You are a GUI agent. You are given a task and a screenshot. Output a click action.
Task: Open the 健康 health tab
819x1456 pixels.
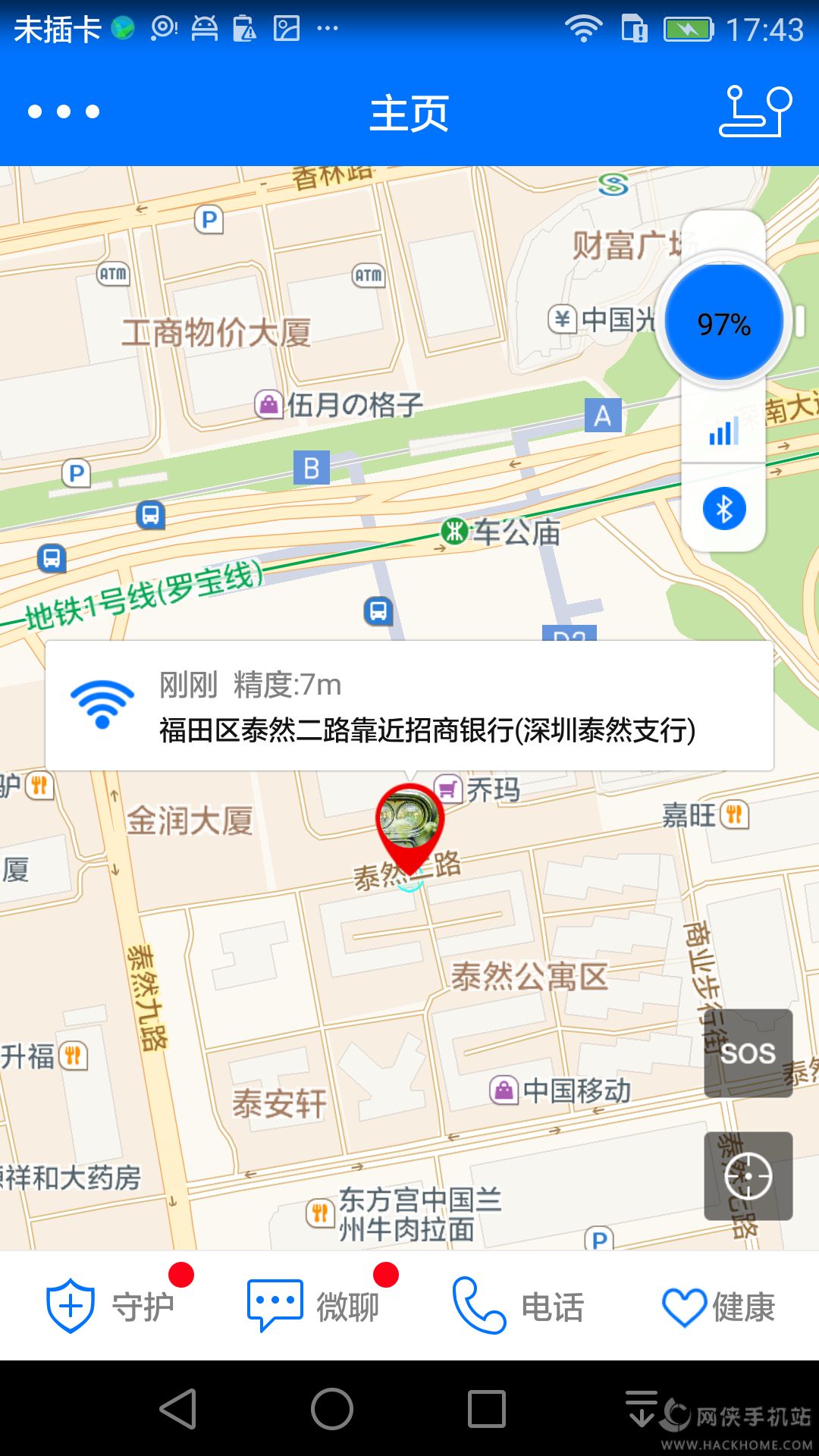tap(718, 1306)
